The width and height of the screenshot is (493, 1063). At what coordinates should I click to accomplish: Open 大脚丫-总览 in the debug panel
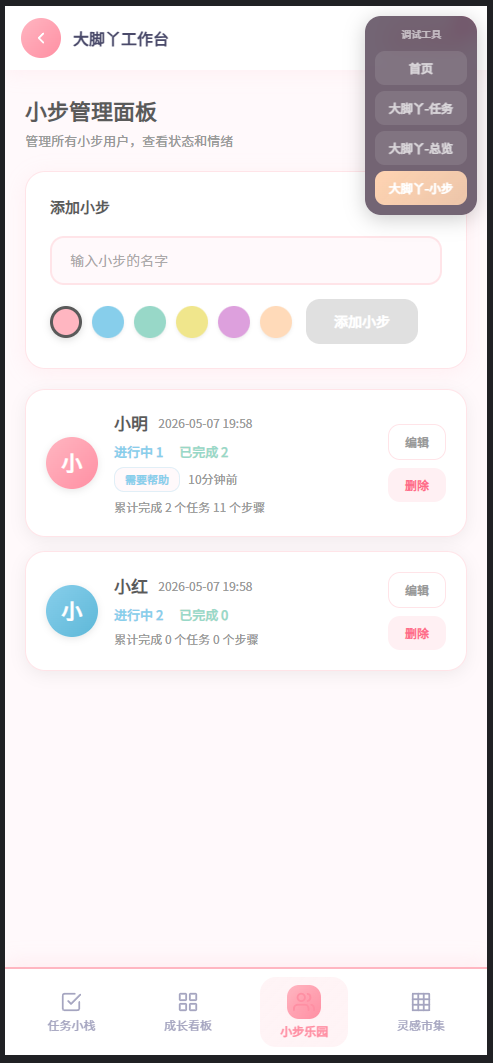pos(421,148)
